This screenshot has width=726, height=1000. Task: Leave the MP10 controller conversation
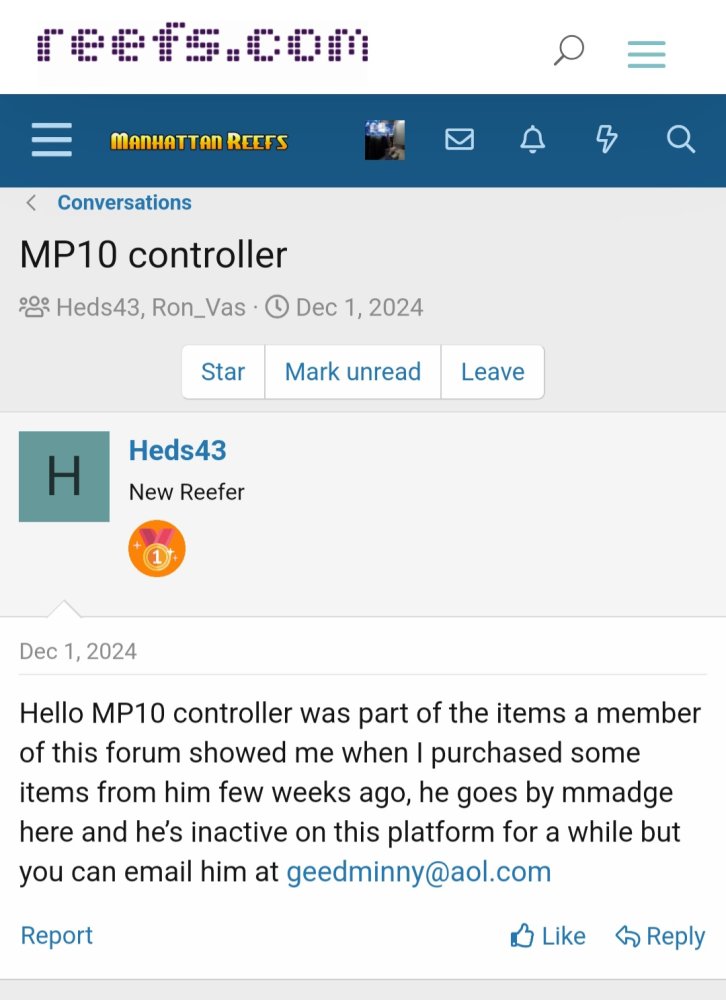pos(492,372)
